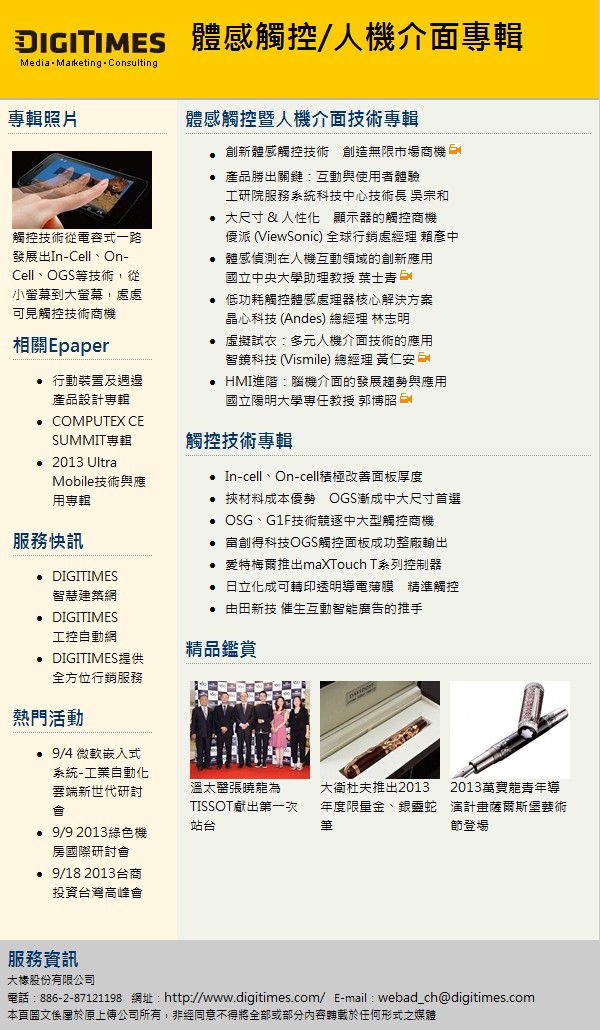
Task: Open 9/18 2013台商投資台灣高峰會 event
Action: point(97,882)
